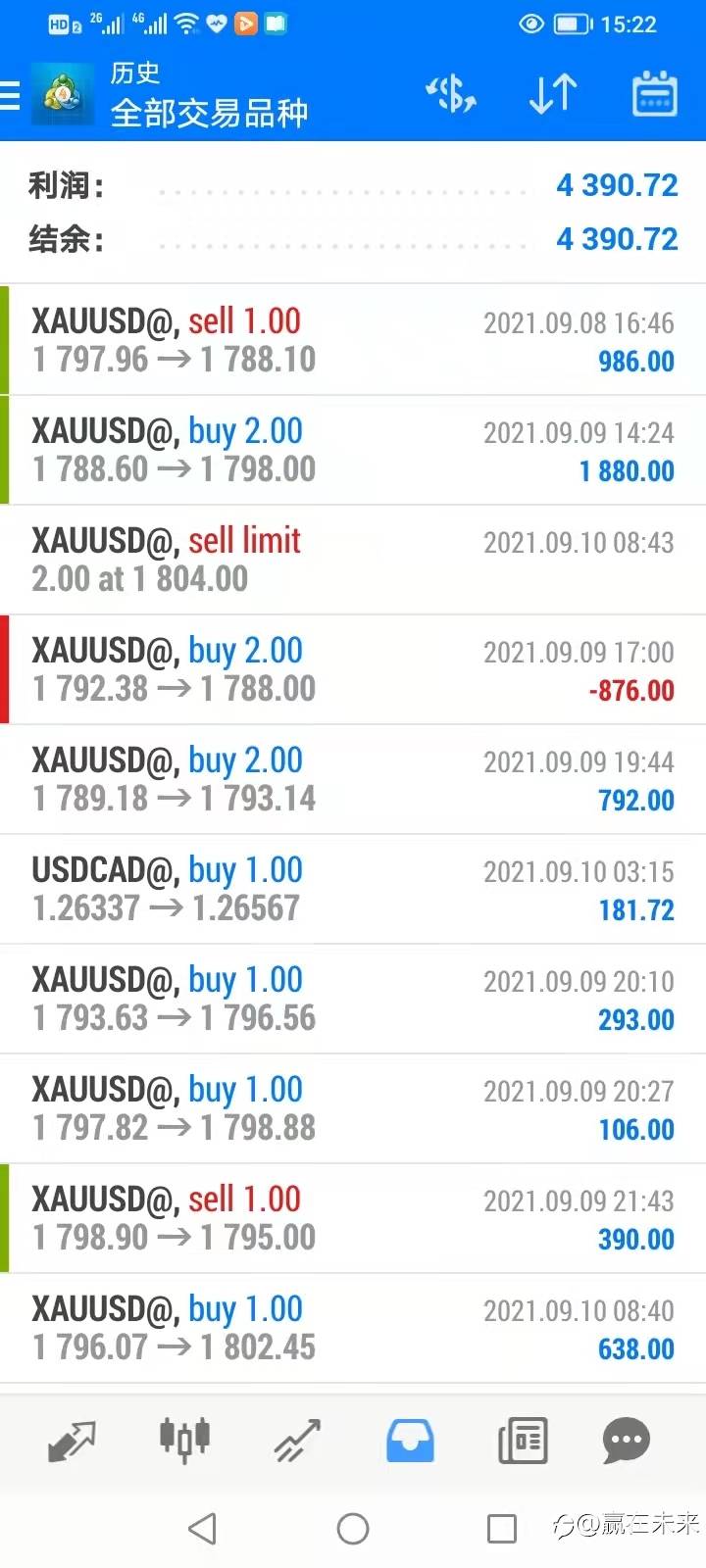Open XAUUSD buy trade with 293.00 profit
This screenshot has width=706, height=1568.
353,999
